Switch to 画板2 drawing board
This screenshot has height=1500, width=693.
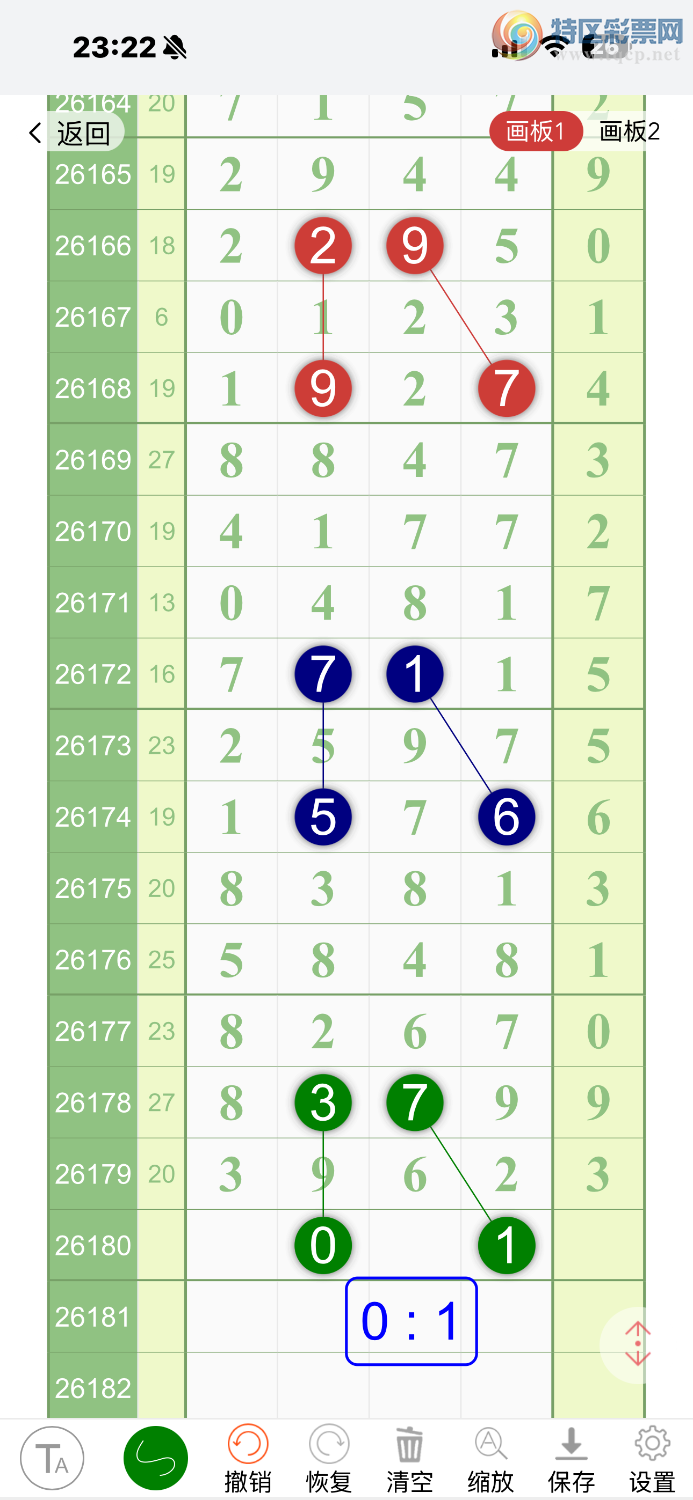pyautogui.click(x=629, y=131)
